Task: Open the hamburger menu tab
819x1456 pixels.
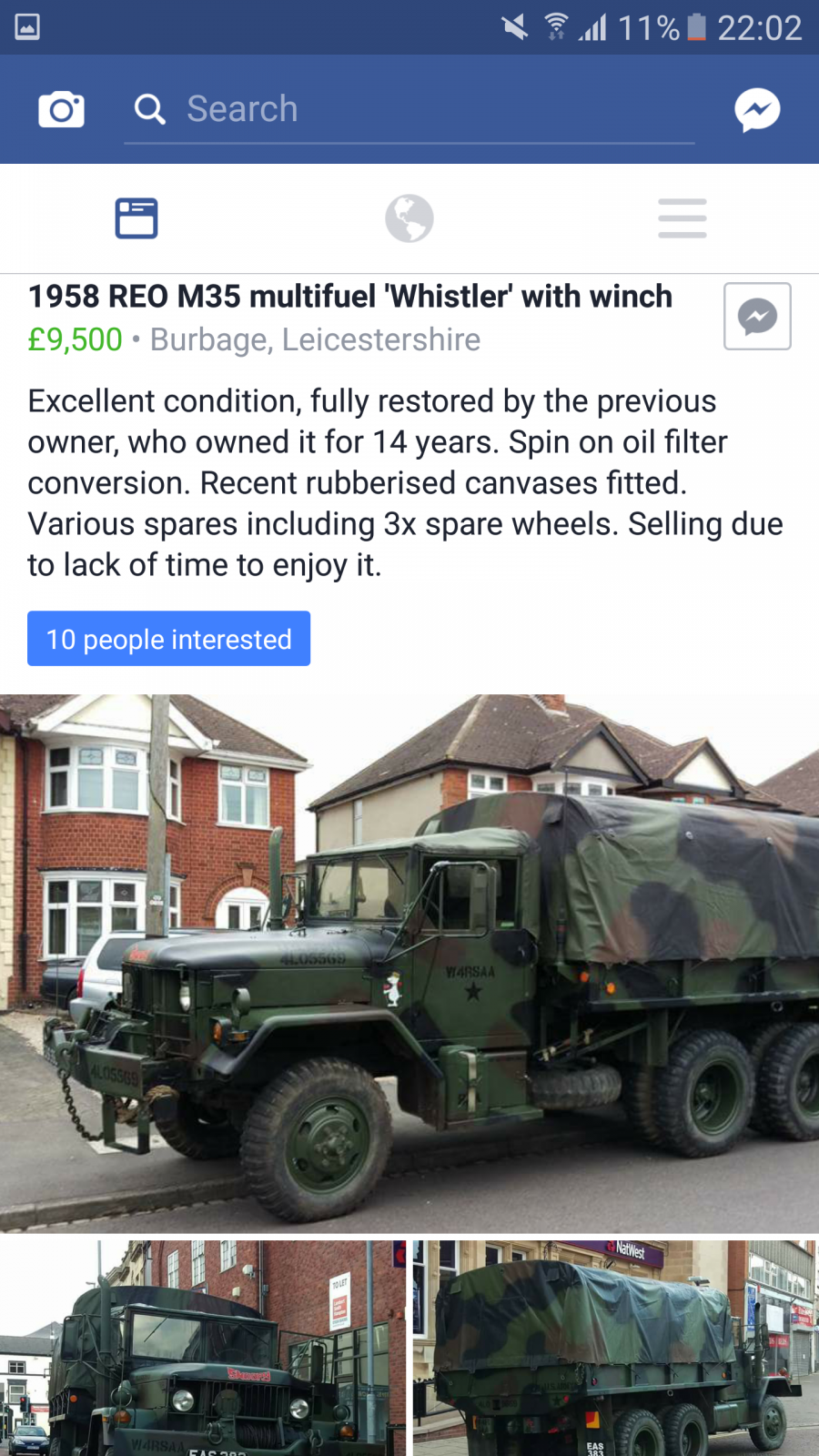Action: [682, 218]
